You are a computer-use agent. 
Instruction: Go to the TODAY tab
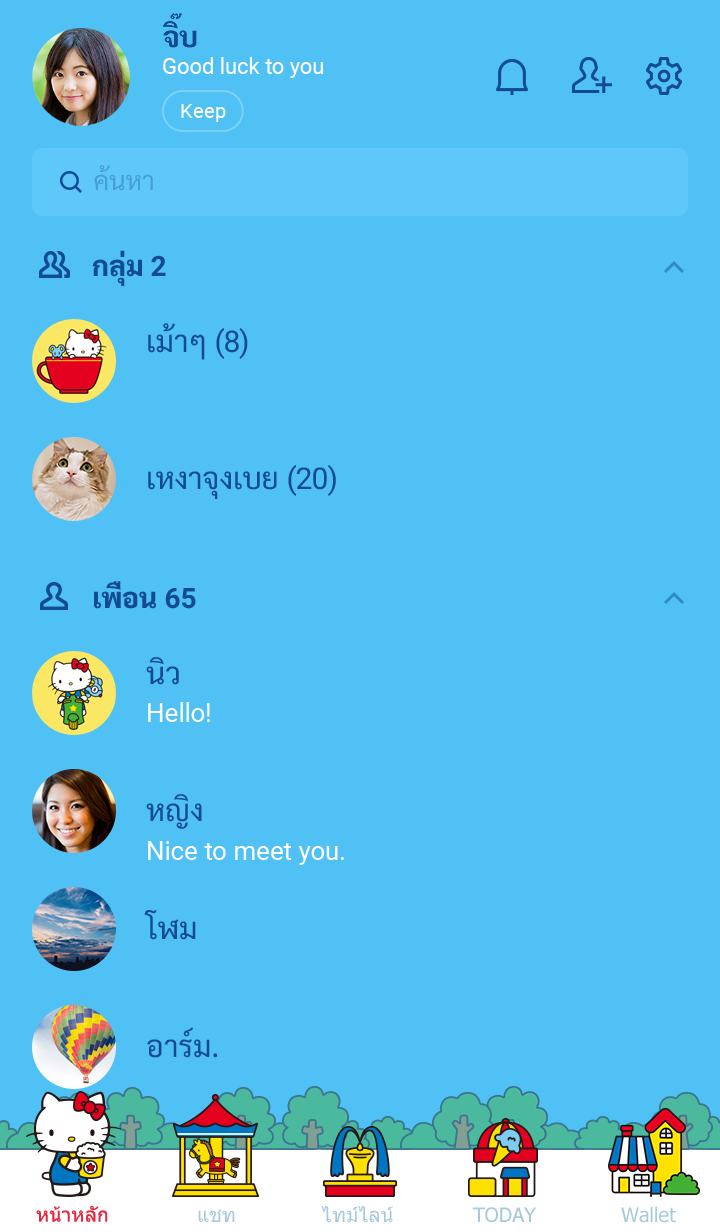click(504, 1165)
